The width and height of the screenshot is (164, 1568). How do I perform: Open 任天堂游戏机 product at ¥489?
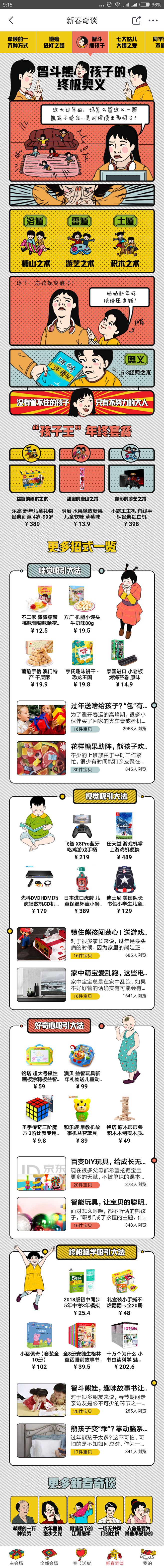point(123,833)
